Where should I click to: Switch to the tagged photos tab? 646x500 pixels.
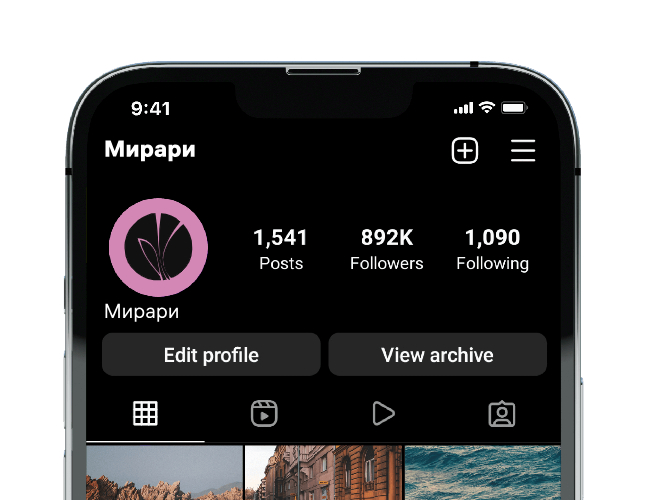pos(501,413)
